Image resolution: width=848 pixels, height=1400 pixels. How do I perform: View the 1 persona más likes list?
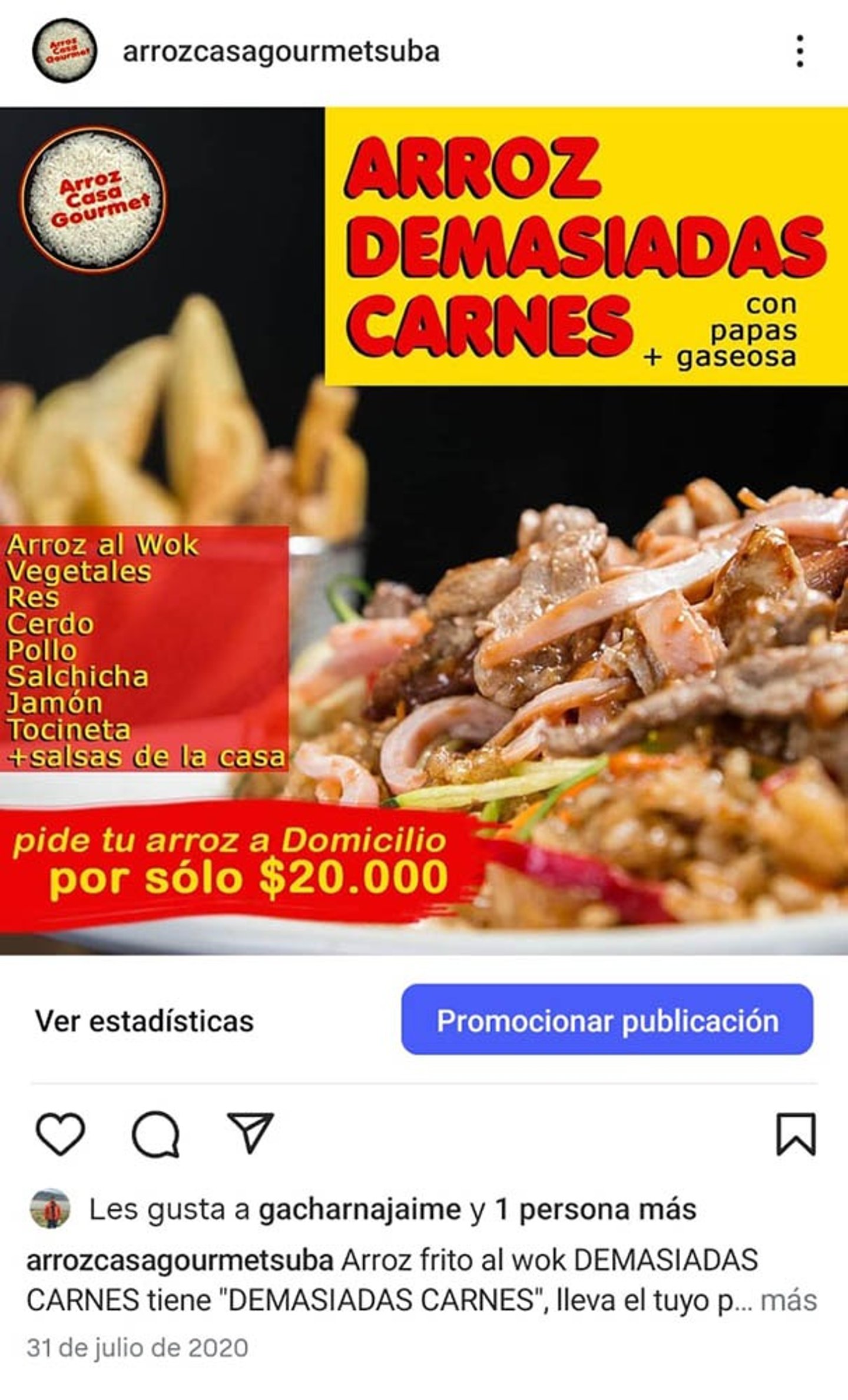point(595,1210)
